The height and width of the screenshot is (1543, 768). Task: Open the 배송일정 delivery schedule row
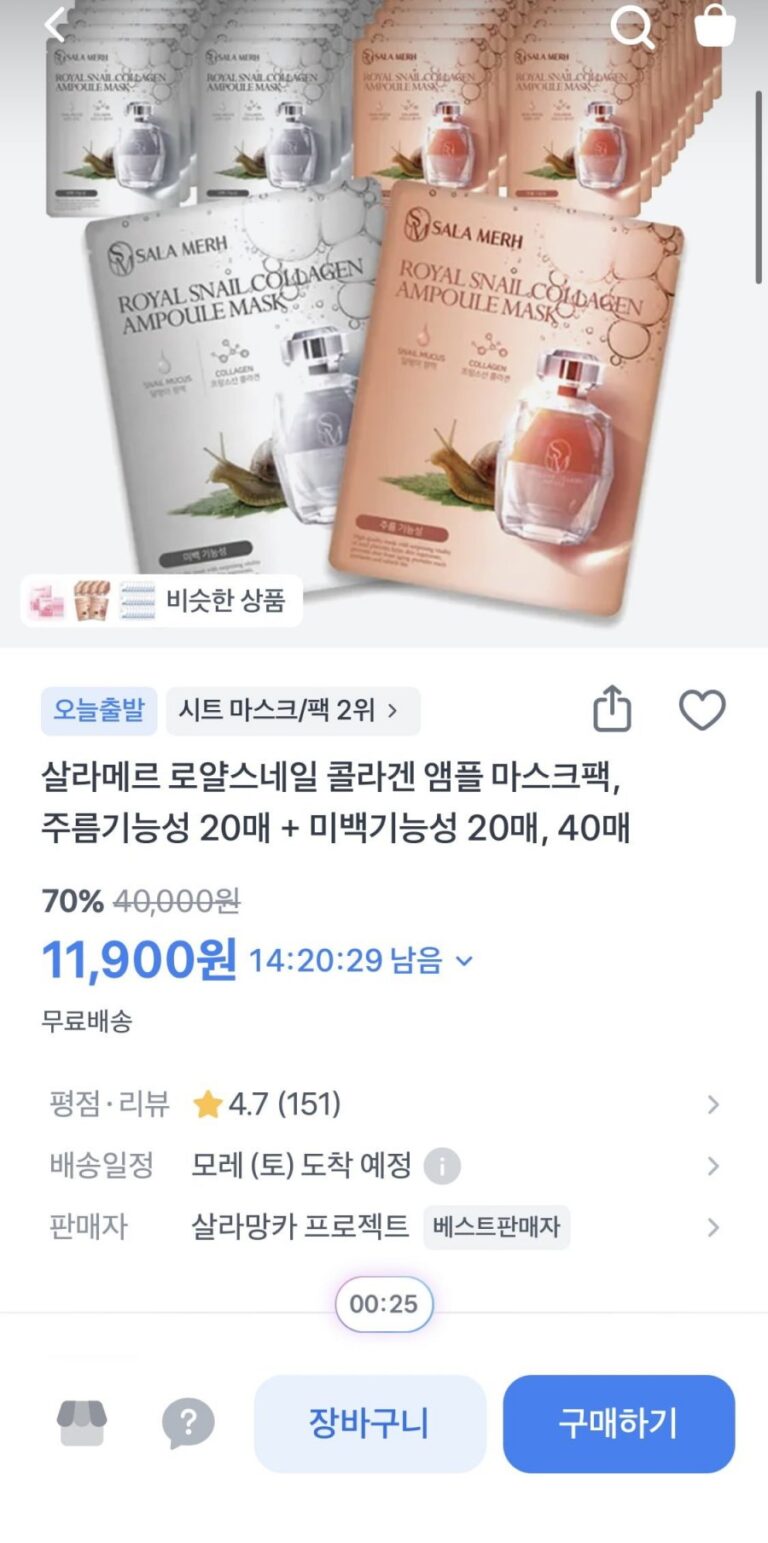tap(384, 1166)
